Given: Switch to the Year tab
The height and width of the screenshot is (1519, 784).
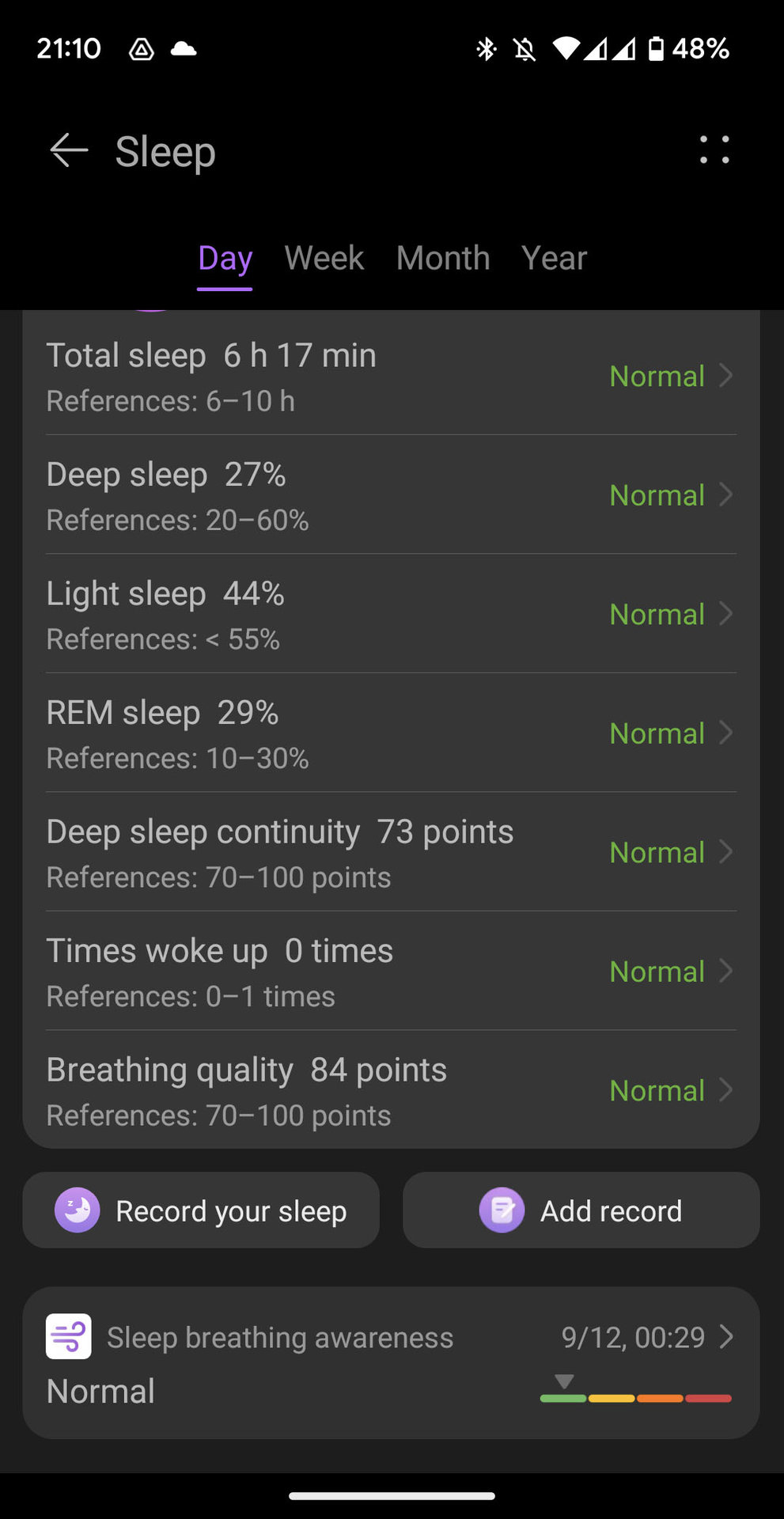Looking at the screenshot, I should point(554,259).
